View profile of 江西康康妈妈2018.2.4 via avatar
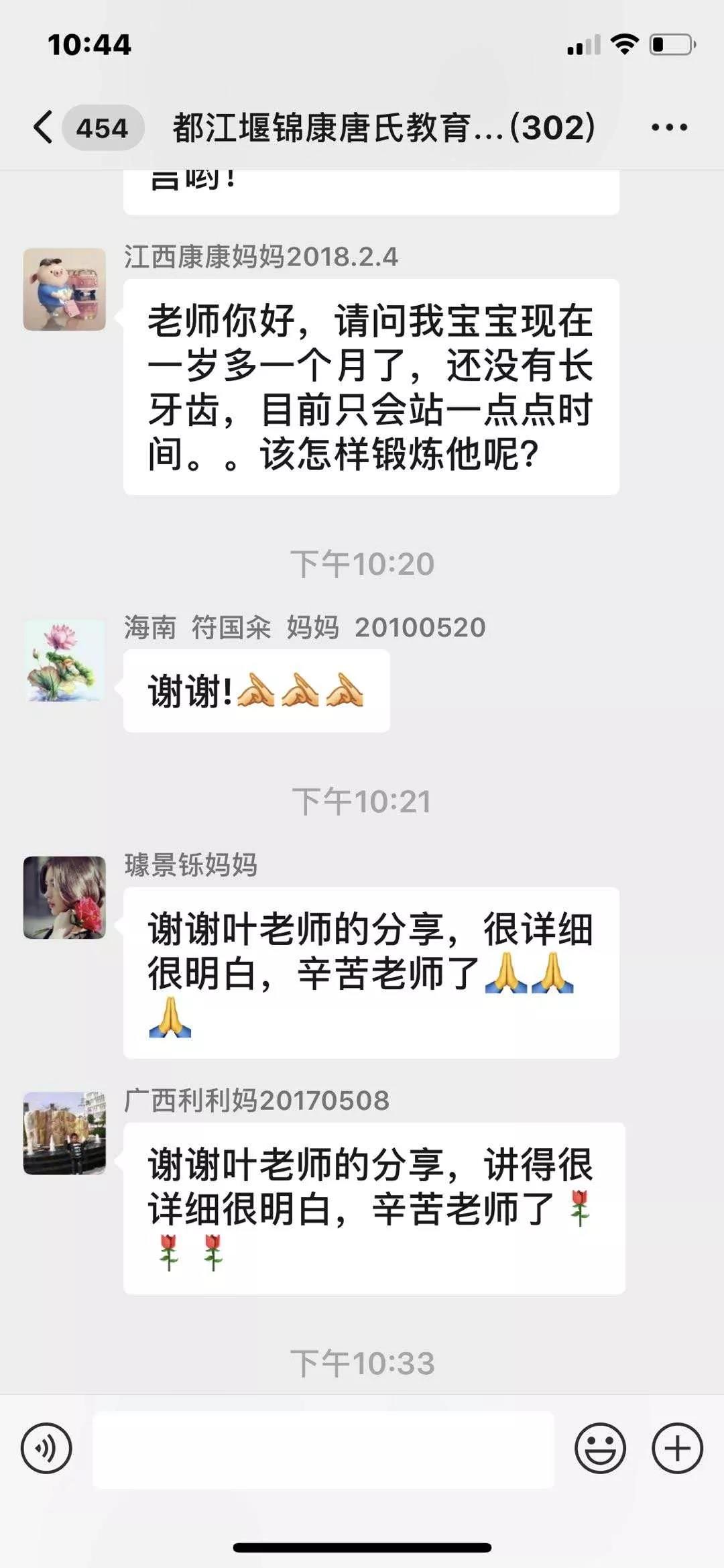This screenshot has width=724, height=1568. (64, 290)
